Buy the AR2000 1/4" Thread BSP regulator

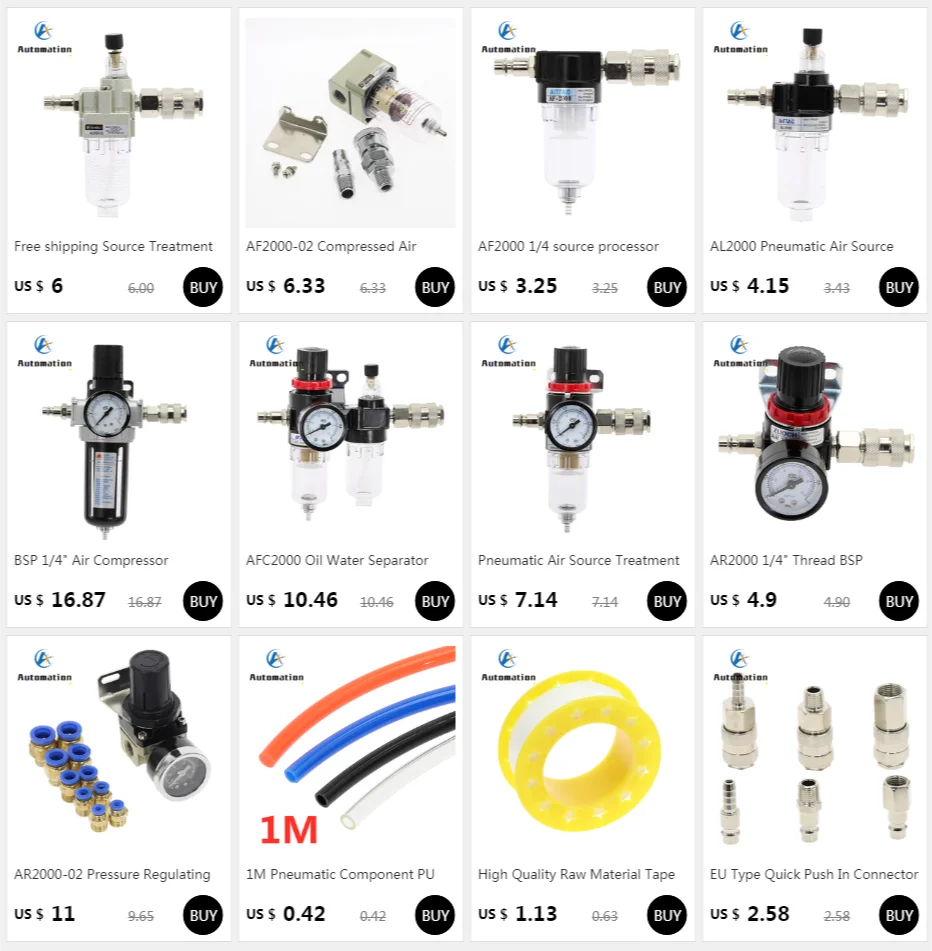899,601
